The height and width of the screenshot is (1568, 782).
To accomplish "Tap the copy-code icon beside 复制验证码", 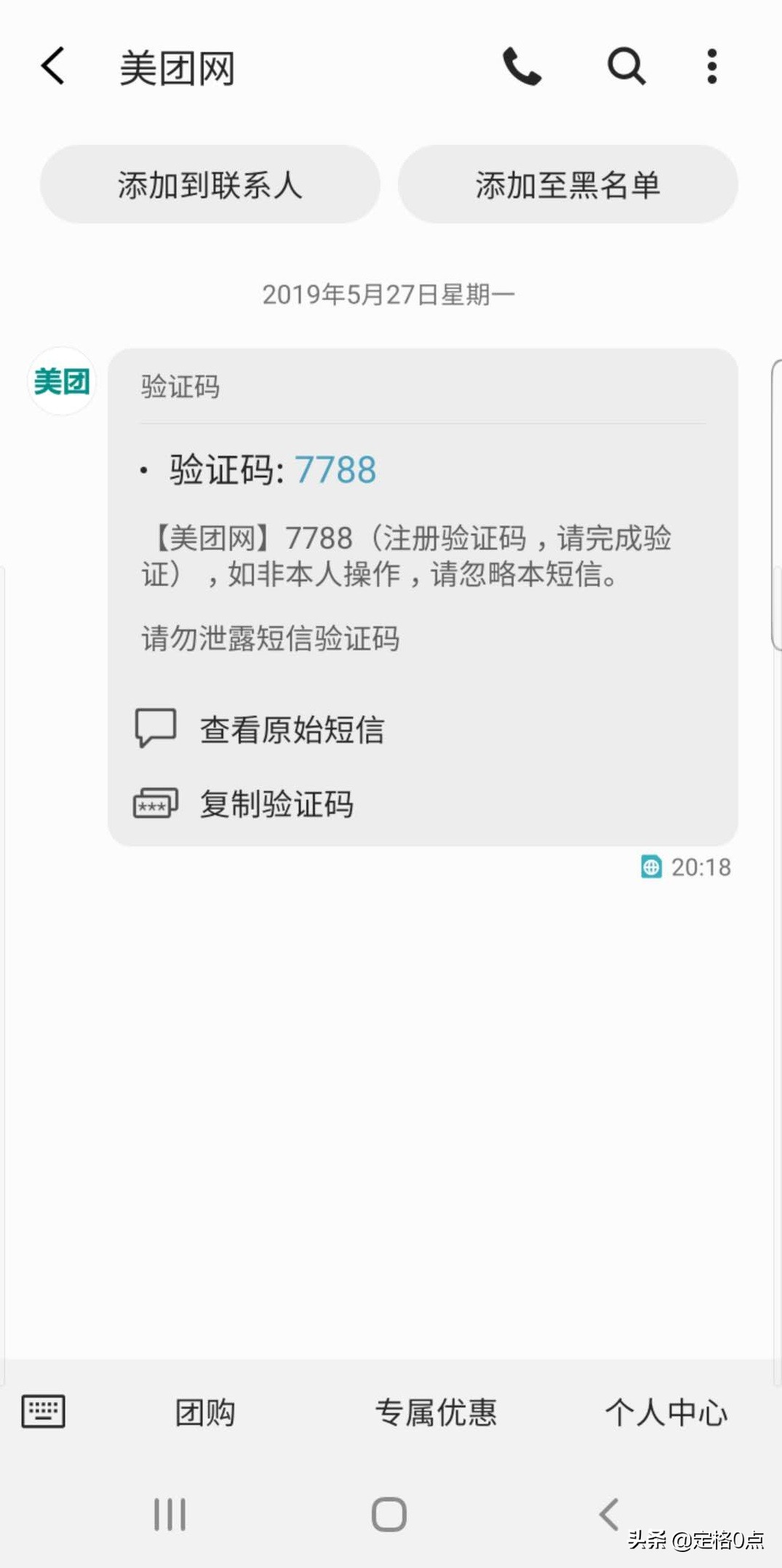I will (x=153, y=803).
